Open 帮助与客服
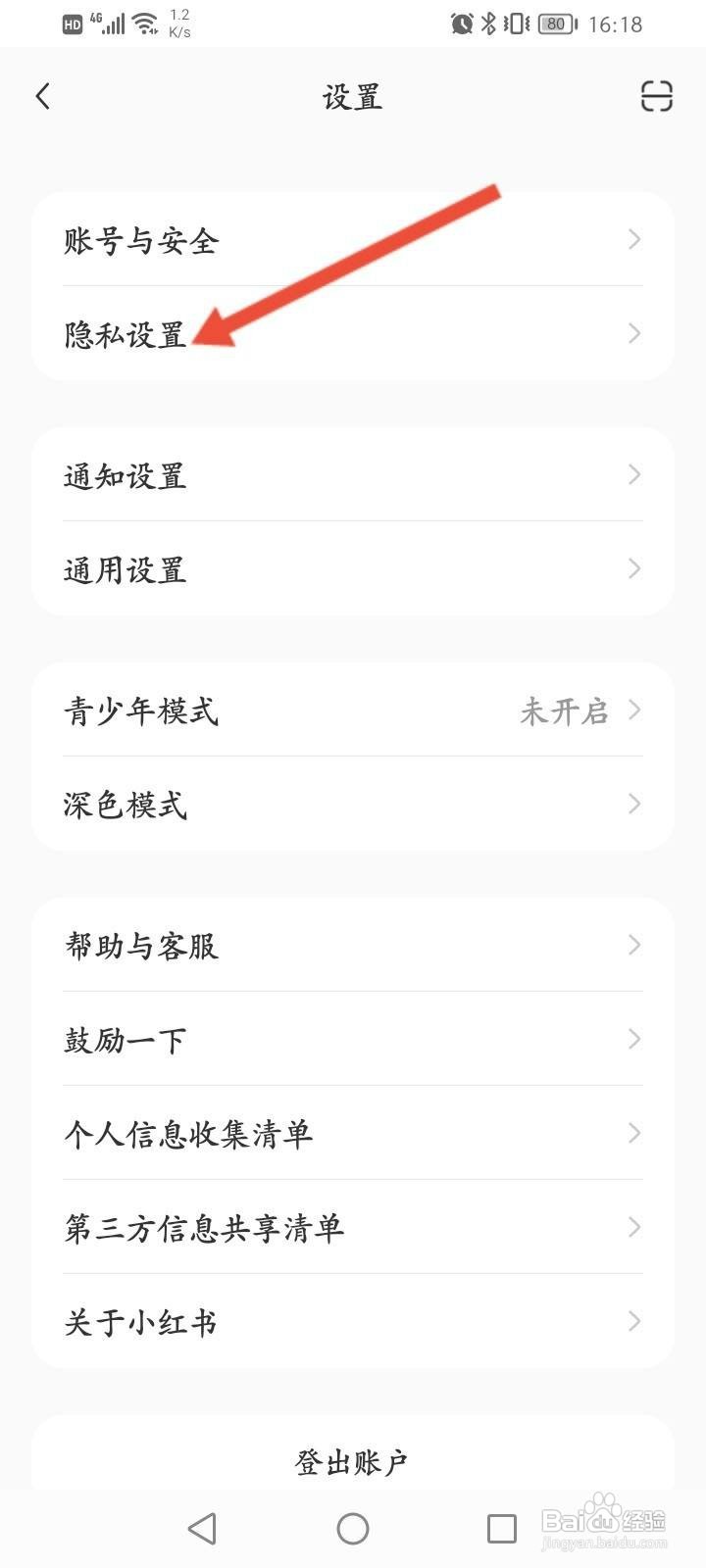706x1568 pixels. (x=353, y=946)
